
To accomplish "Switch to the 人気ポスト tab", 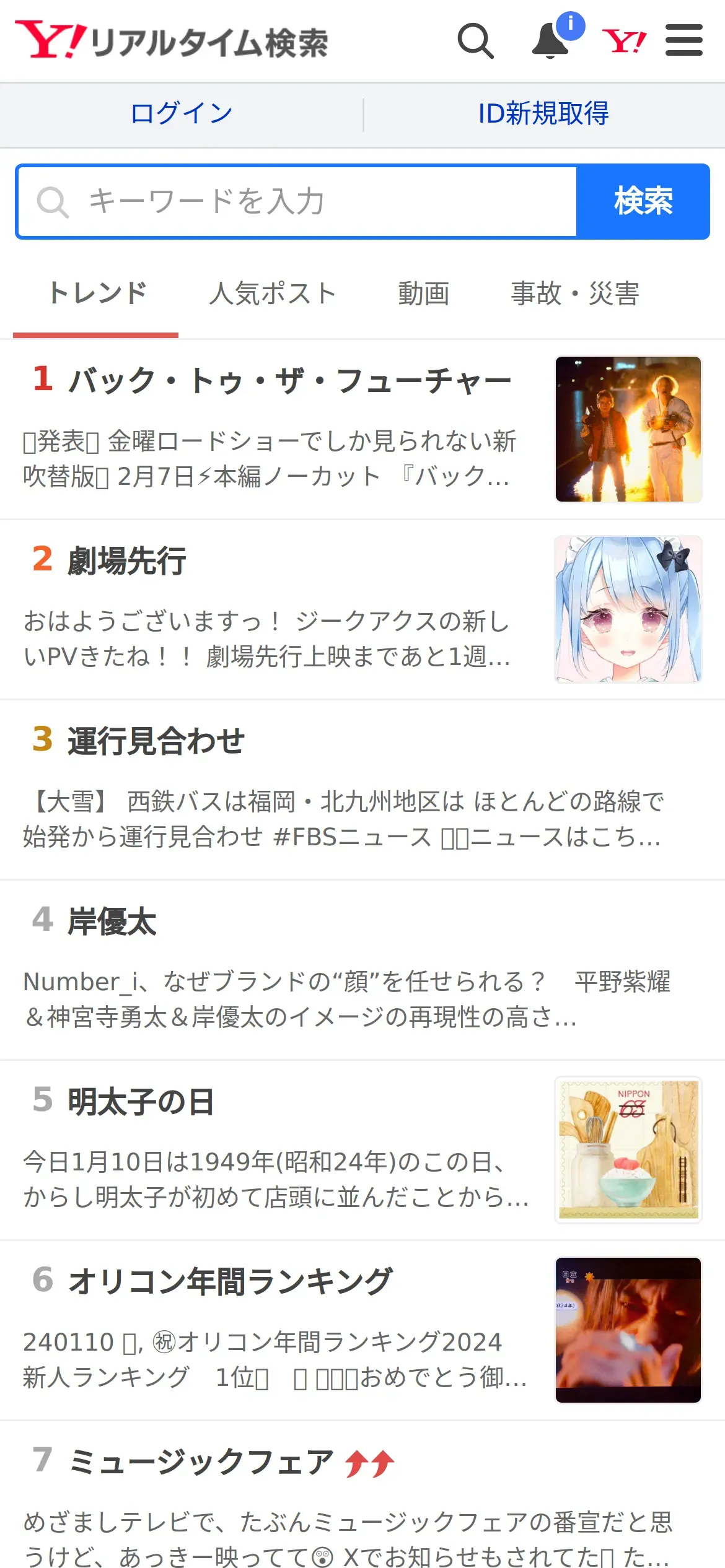I will tap(273, 294).
